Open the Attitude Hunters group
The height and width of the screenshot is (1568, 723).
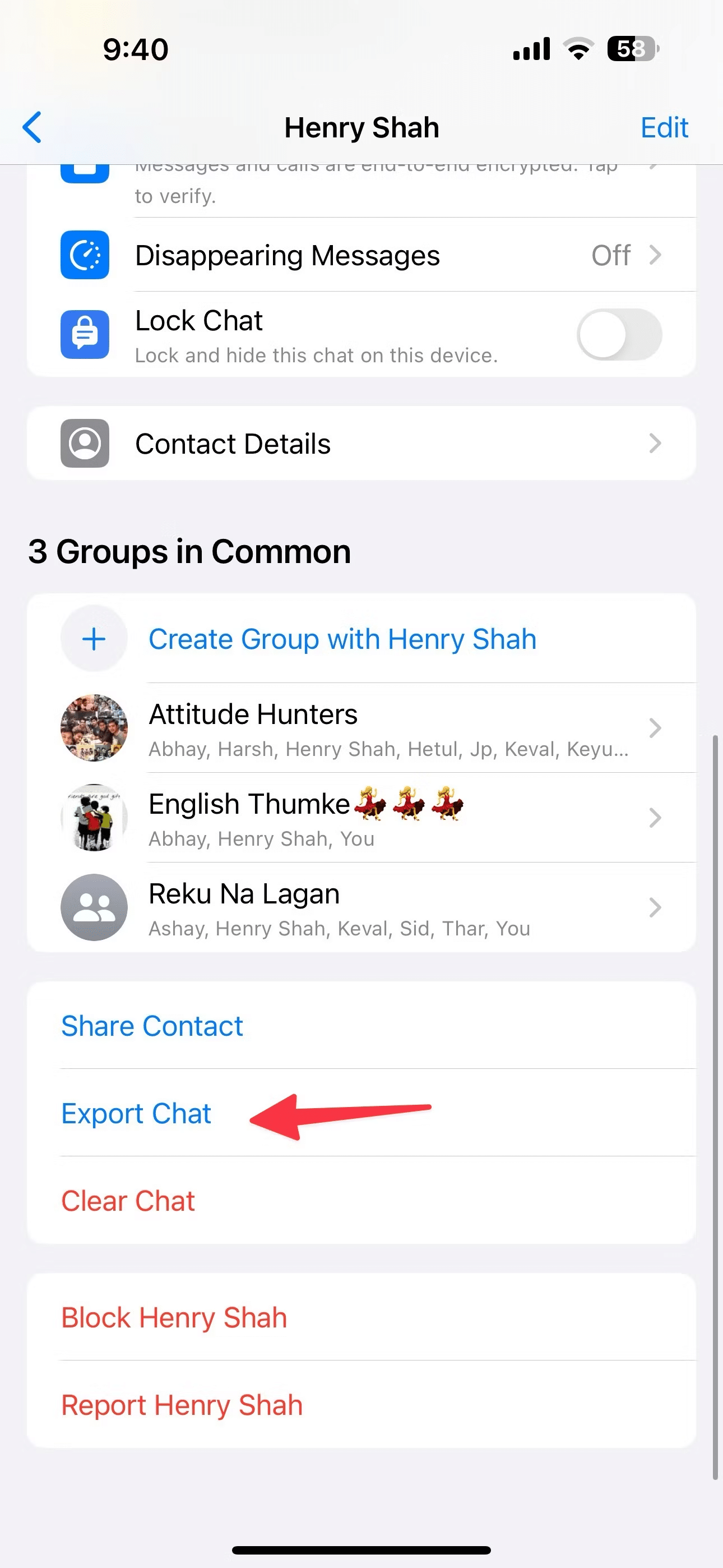pos(361,728)
